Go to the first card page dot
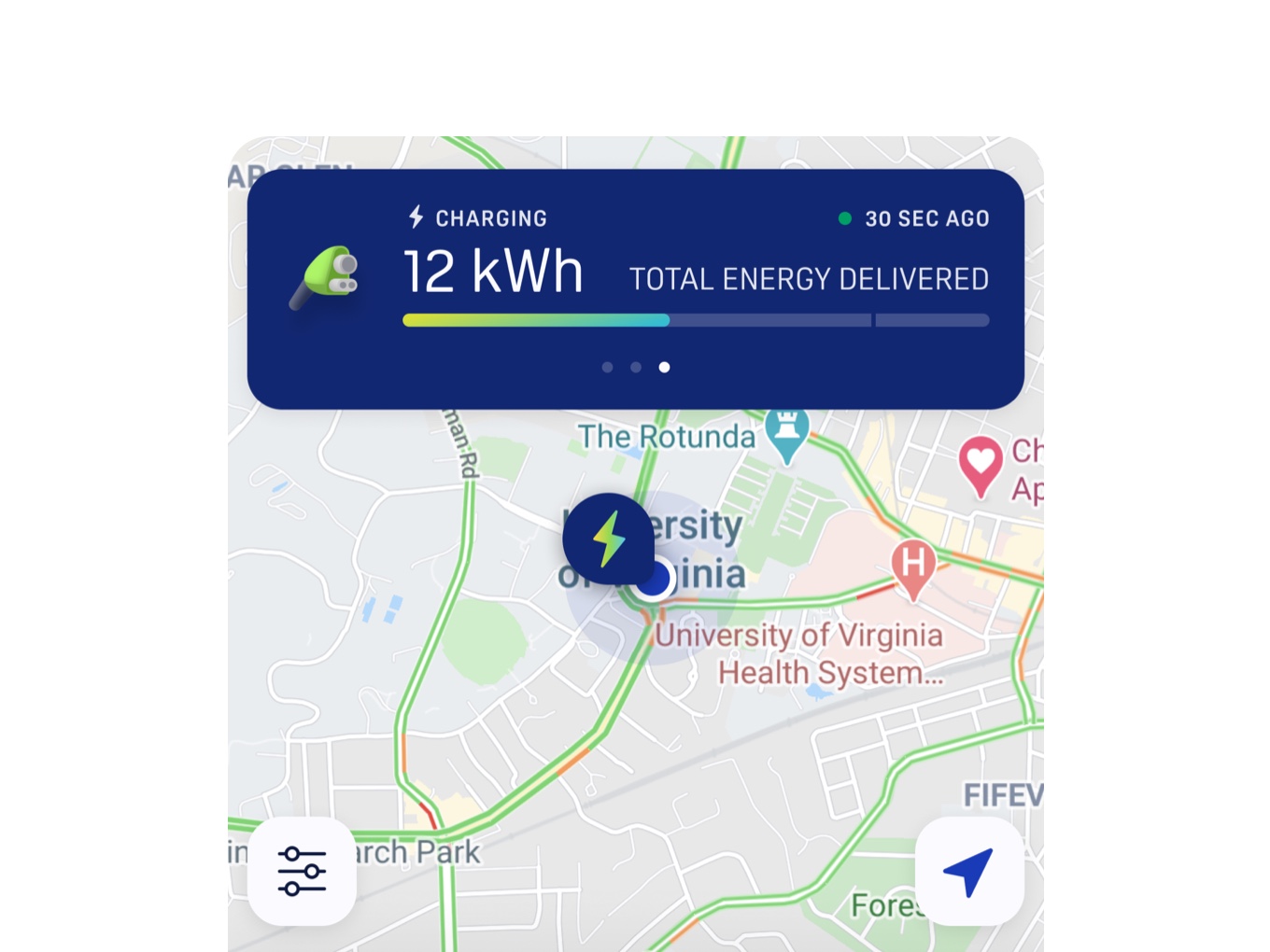The width and height of the screenshot is (1270, 952). [x=608, y=367]
